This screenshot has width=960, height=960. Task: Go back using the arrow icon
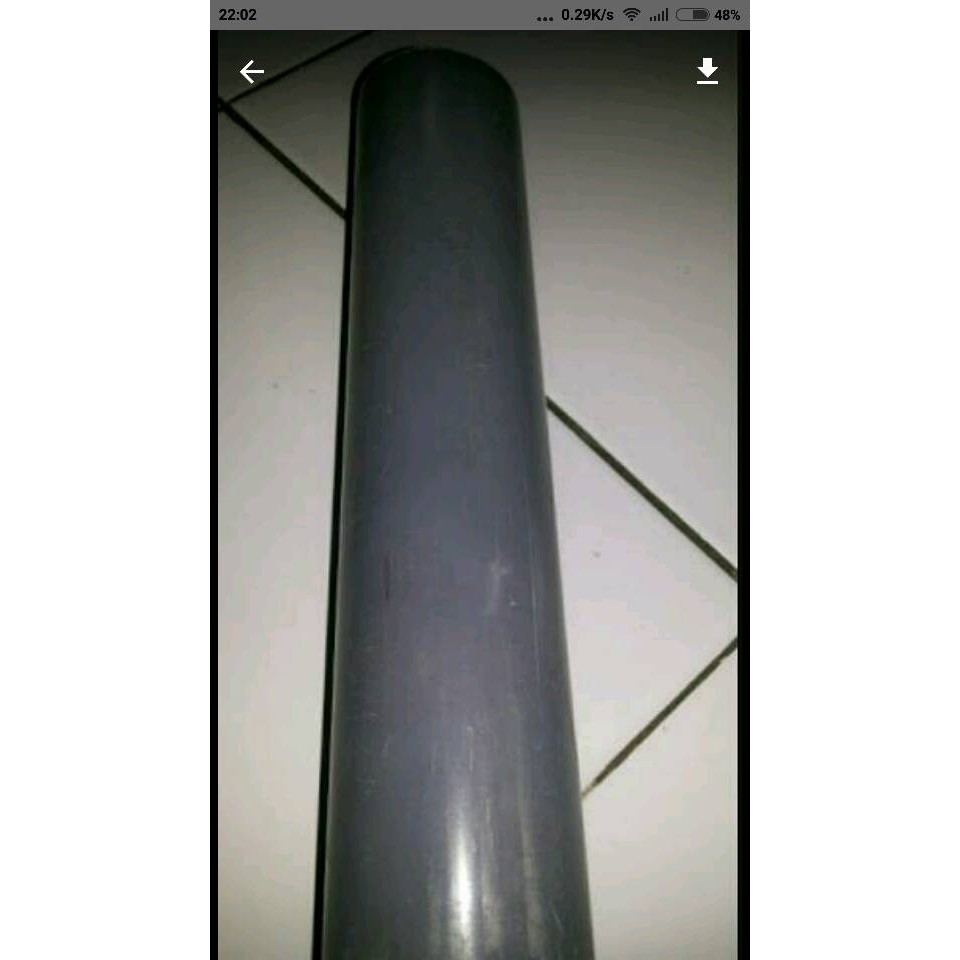[251, 72]
